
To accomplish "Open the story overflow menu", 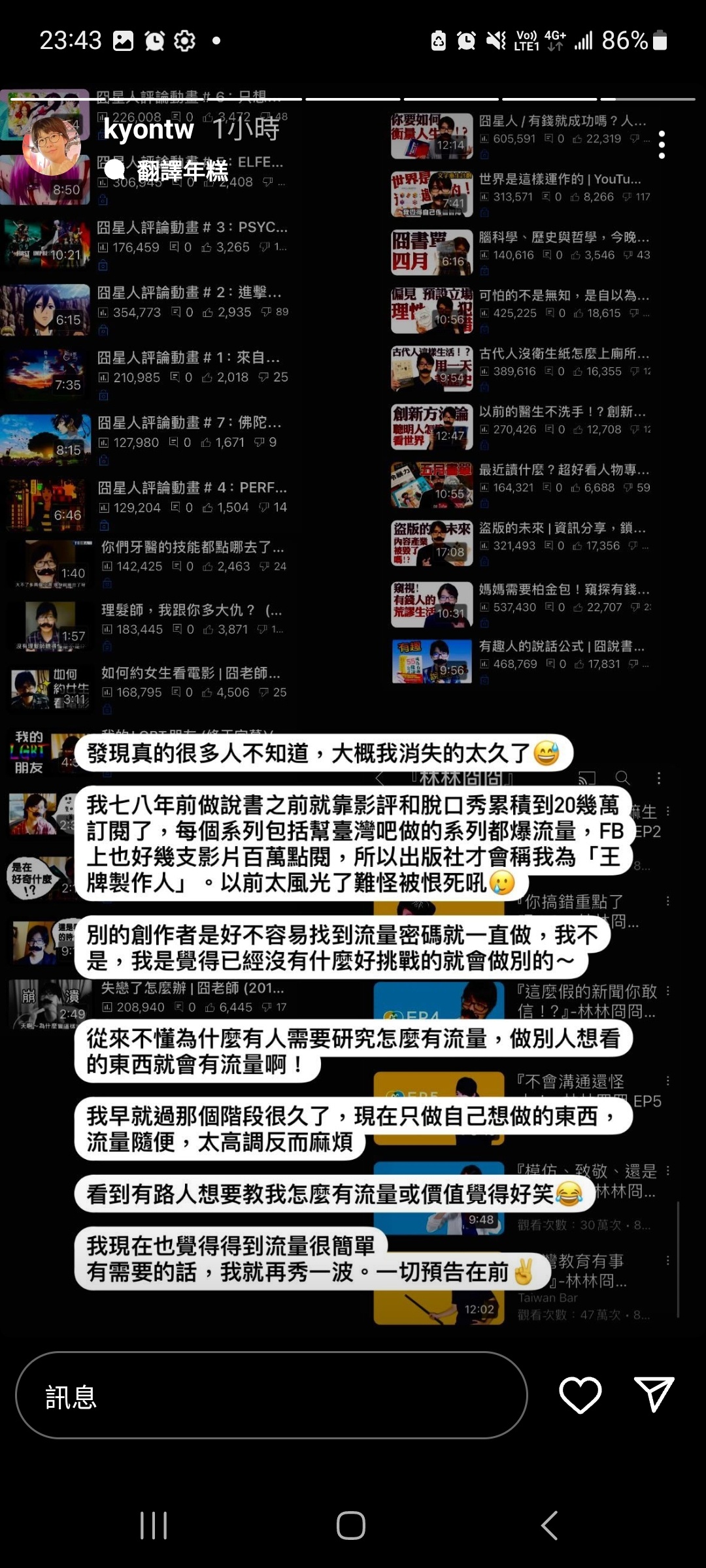I will [x=662, y=144].
